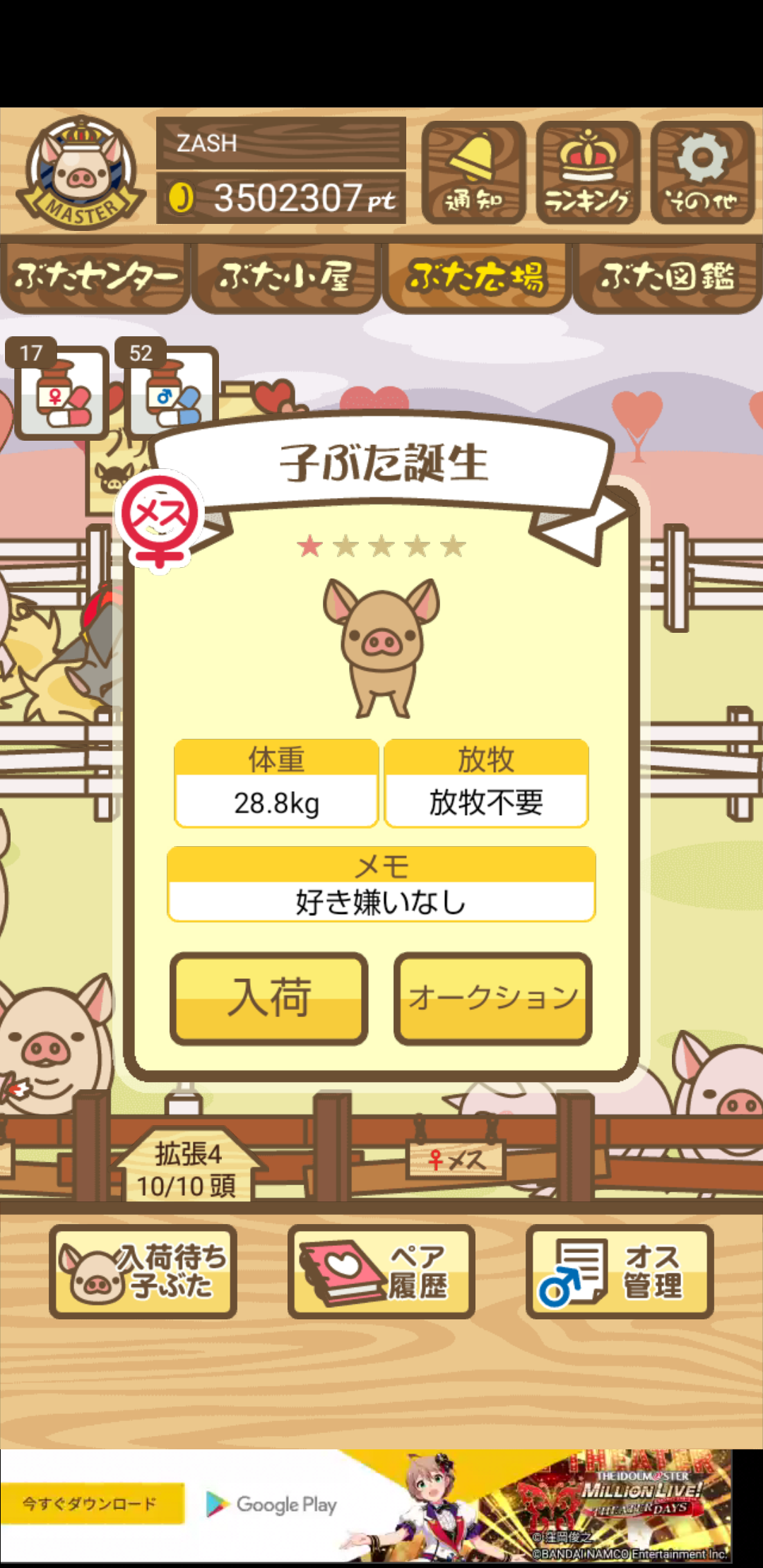Use the male medicine item showing 52
Screen dimensions: 763x1568
(168, 389)
